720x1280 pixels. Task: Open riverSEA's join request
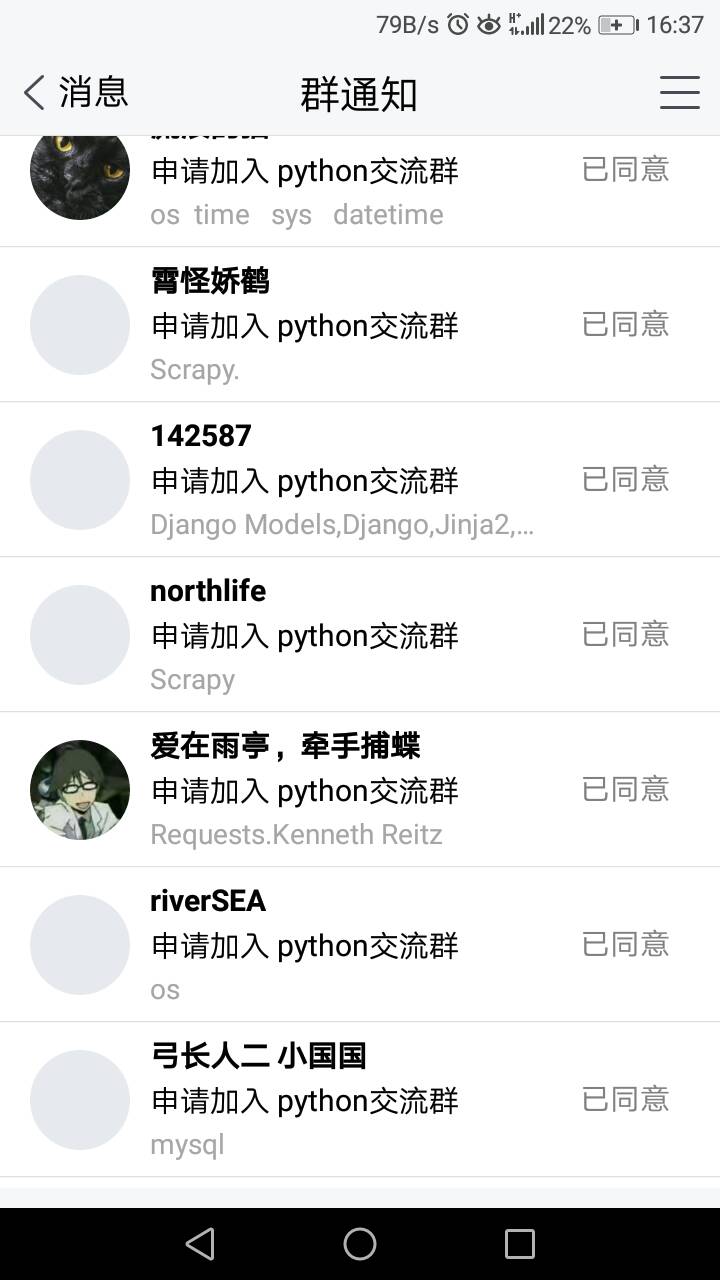[x=360, y=945]
